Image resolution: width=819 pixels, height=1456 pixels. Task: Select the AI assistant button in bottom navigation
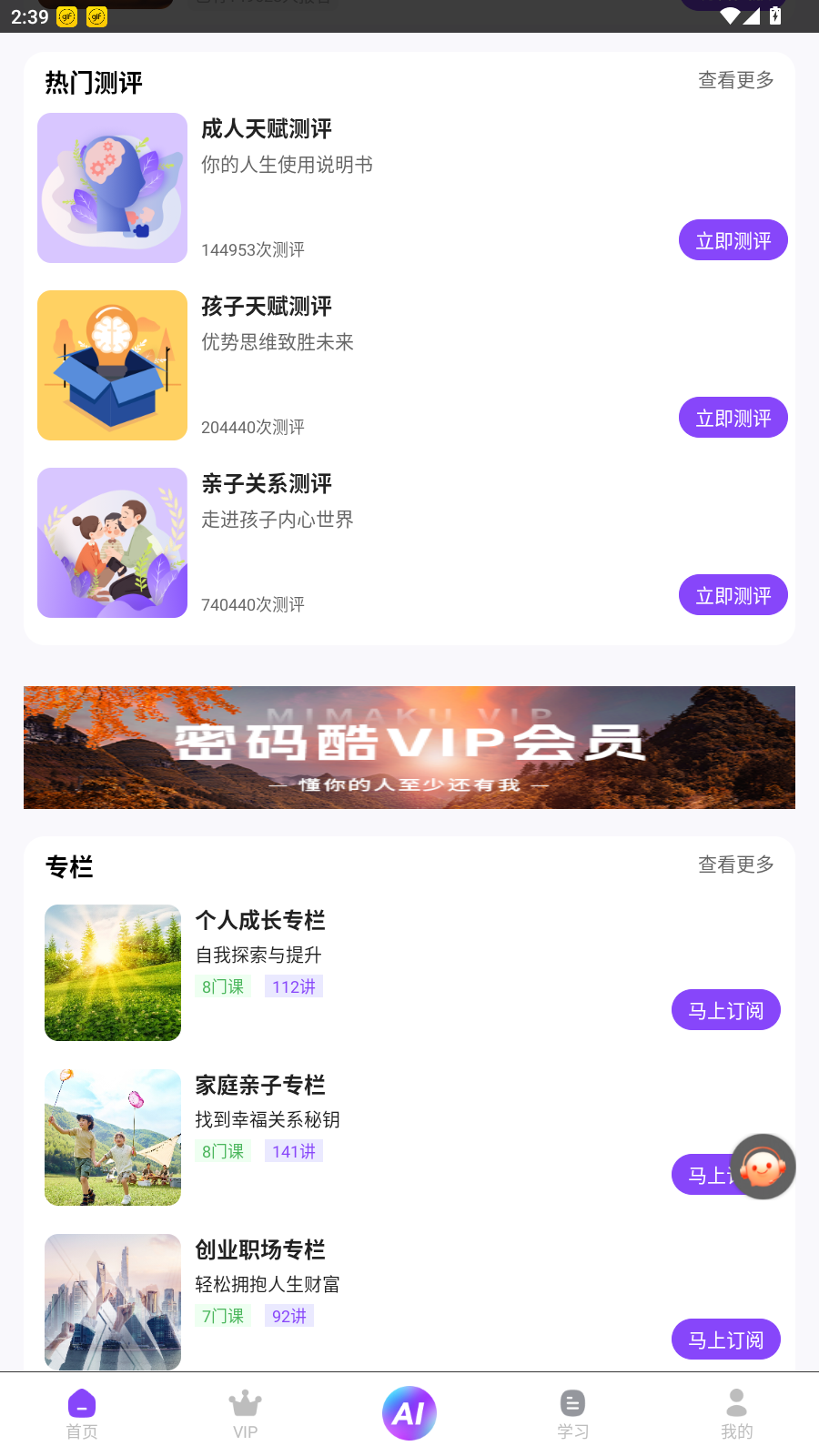point(409,1412)
